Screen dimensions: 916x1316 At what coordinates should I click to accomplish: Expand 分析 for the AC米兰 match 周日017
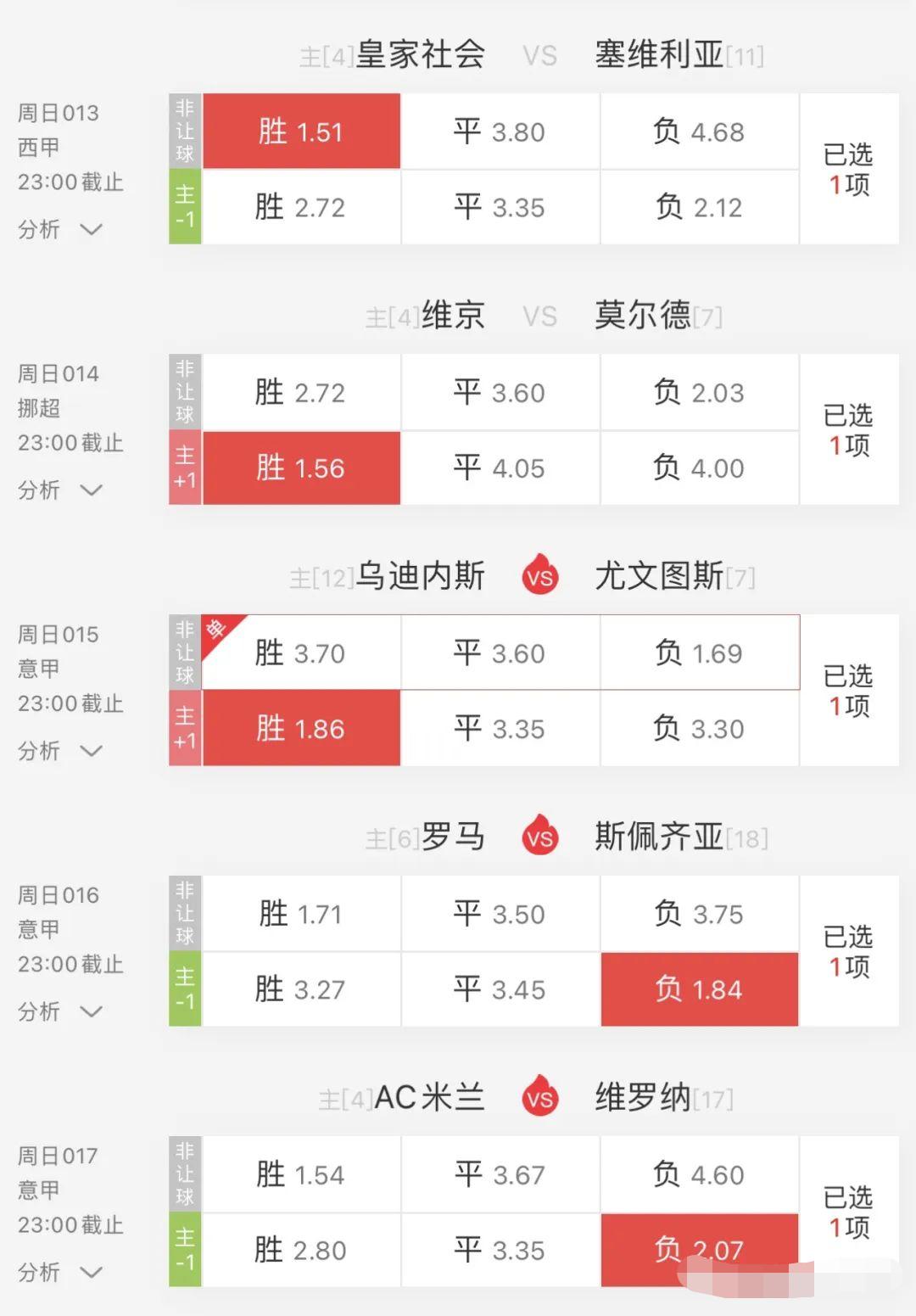click(57, 1273)
